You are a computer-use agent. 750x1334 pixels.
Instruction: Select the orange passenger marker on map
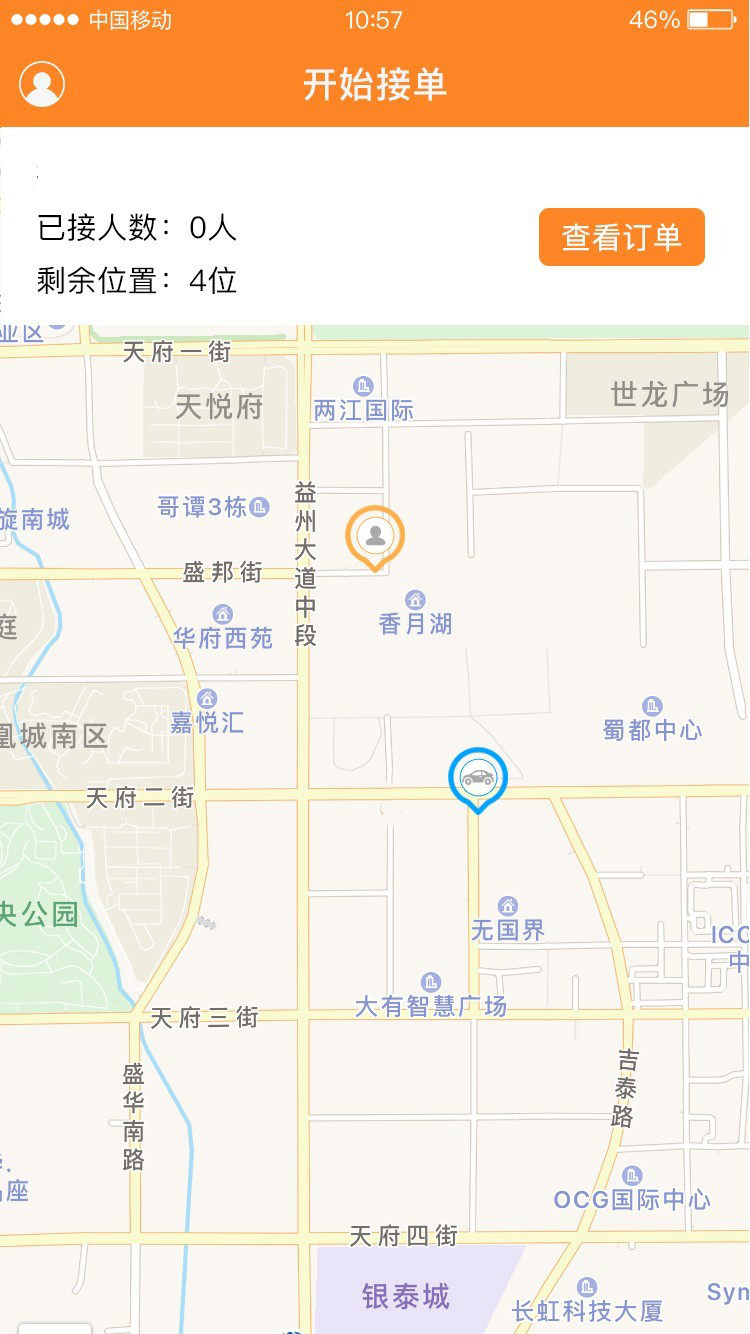[375, 537]
